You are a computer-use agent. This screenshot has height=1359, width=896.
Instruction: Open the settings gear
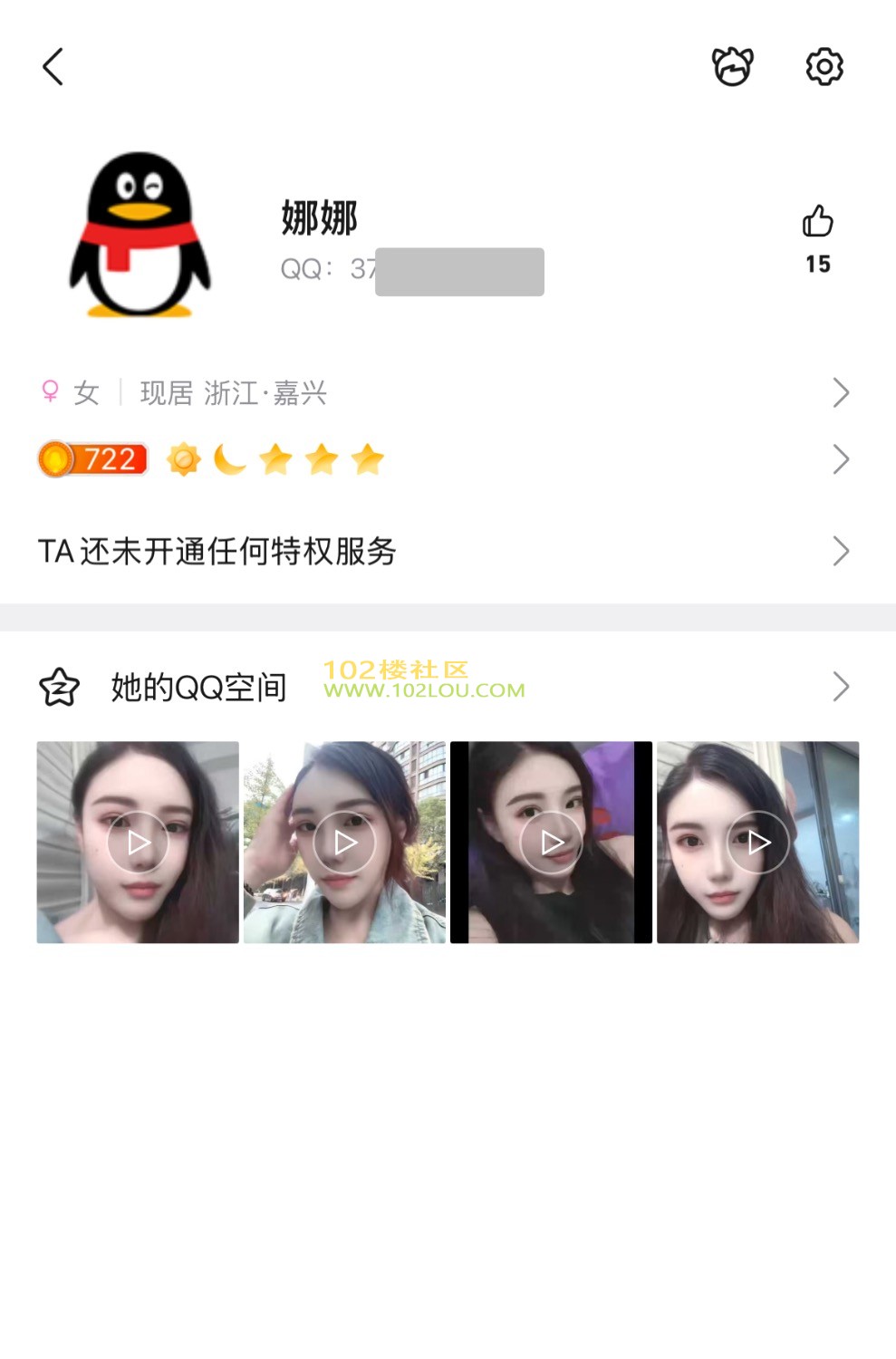pyautogui.click(x=824, y=67)
